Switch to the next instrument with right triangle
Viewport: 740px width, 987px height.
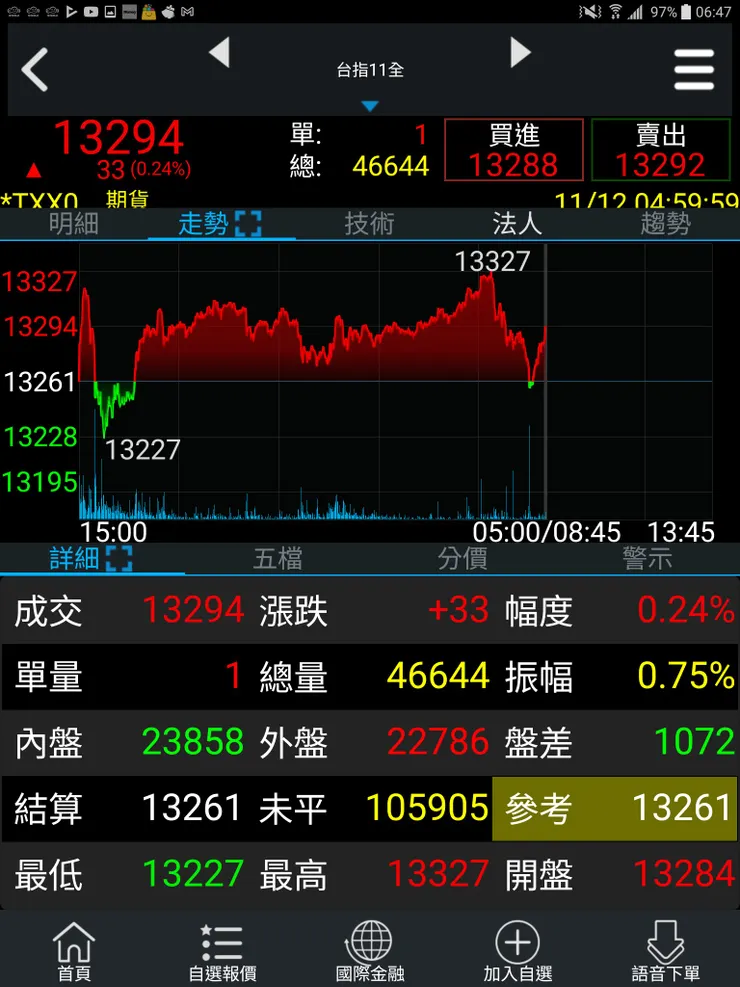pyautogui.click(x=520, y=53)
